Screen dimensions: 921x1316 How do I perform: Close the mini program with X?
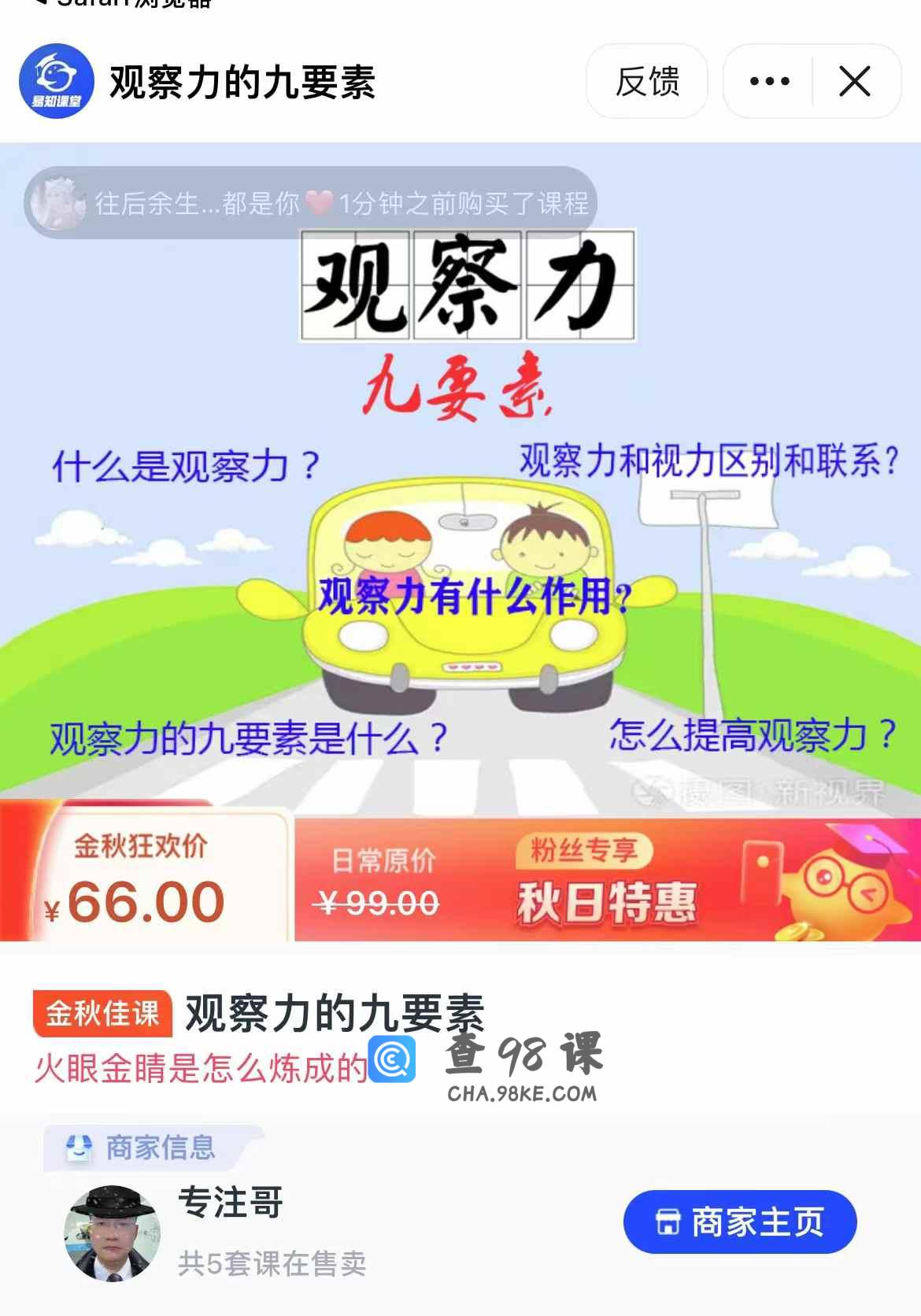855,81
